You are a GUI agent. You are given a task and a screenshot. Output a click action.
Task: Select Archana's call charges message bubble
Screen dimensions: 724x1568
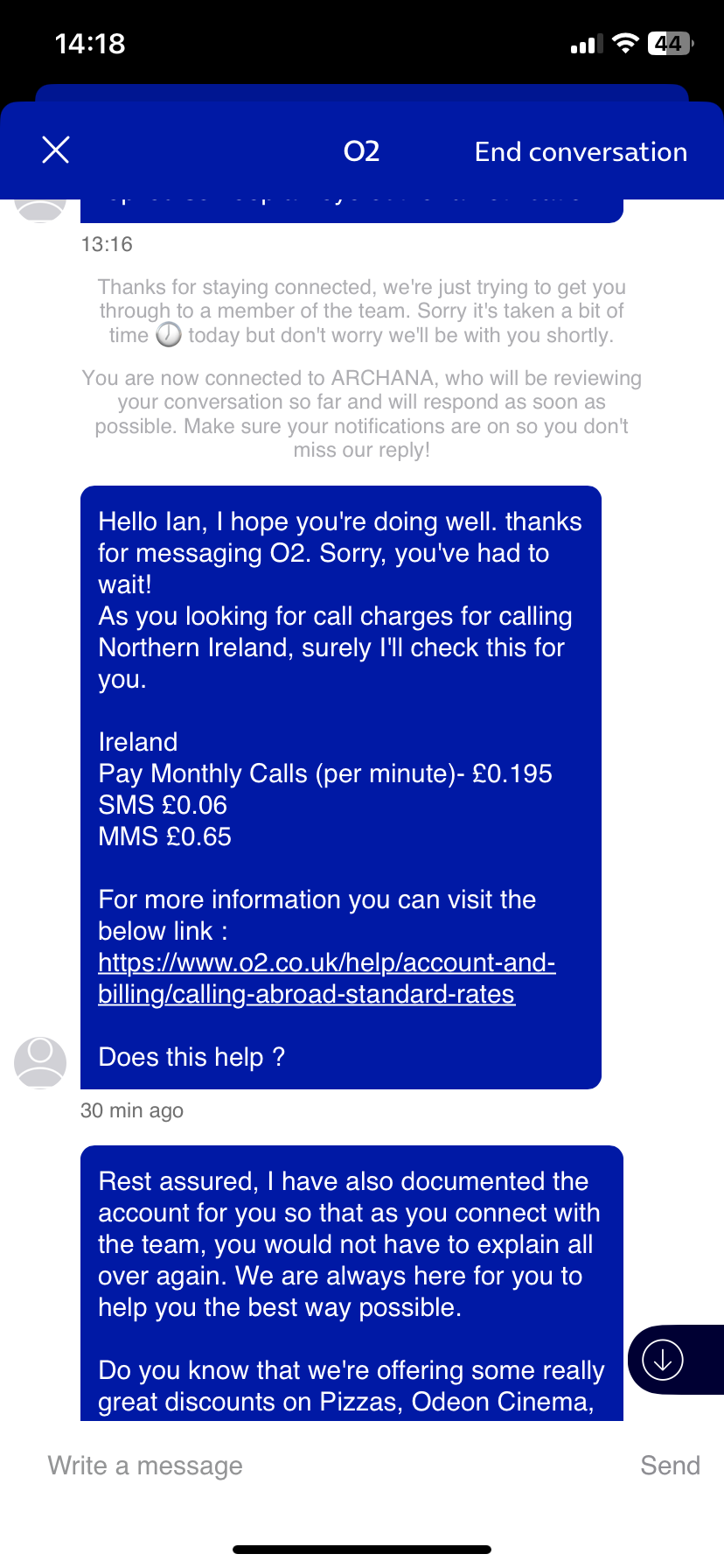341,787
